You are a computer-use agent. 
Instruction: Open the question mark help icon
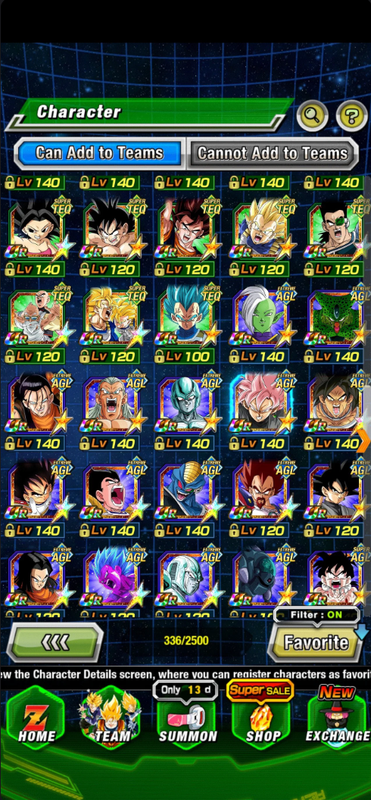[352, 116]
